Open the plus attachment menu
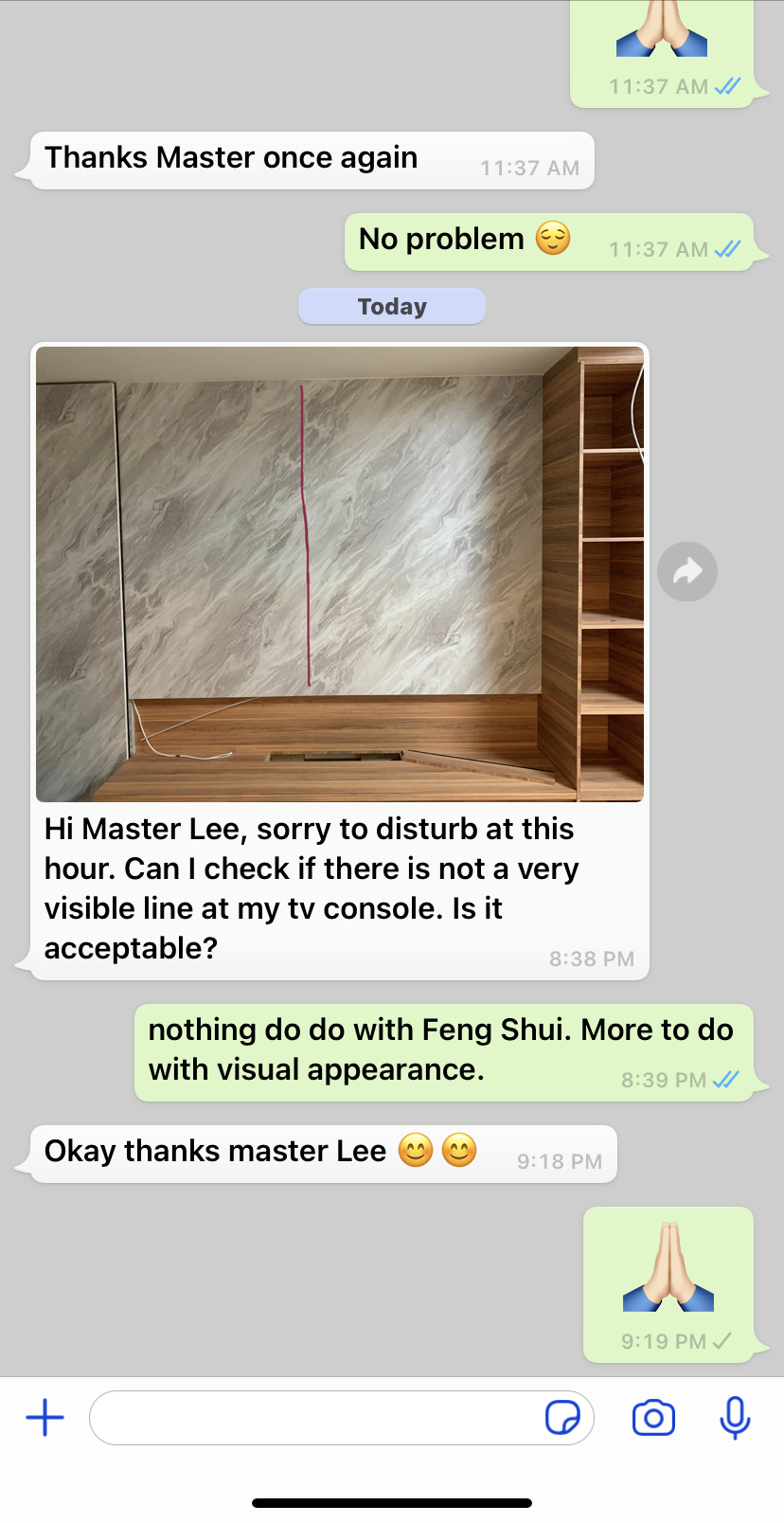This screenshot has width=784, height=1523. (x=45, y=1418)
